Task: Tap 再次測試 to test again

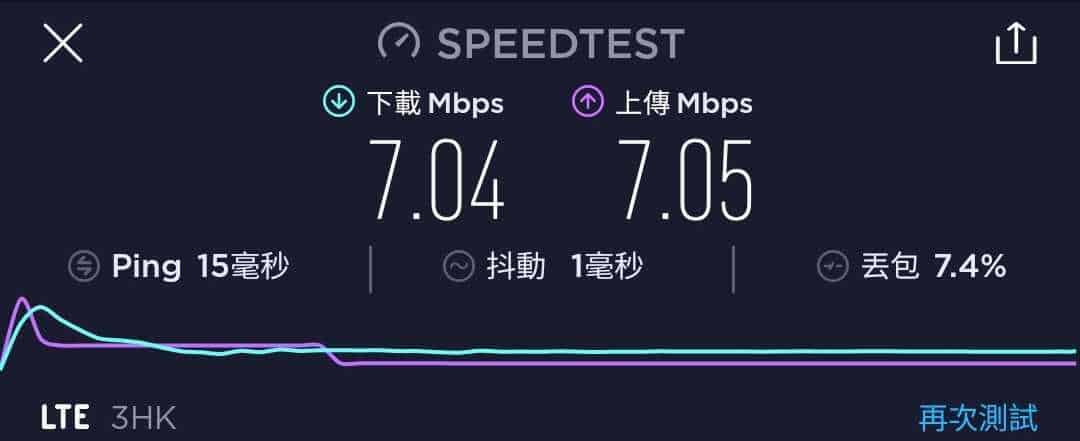Action: [978, 416]
